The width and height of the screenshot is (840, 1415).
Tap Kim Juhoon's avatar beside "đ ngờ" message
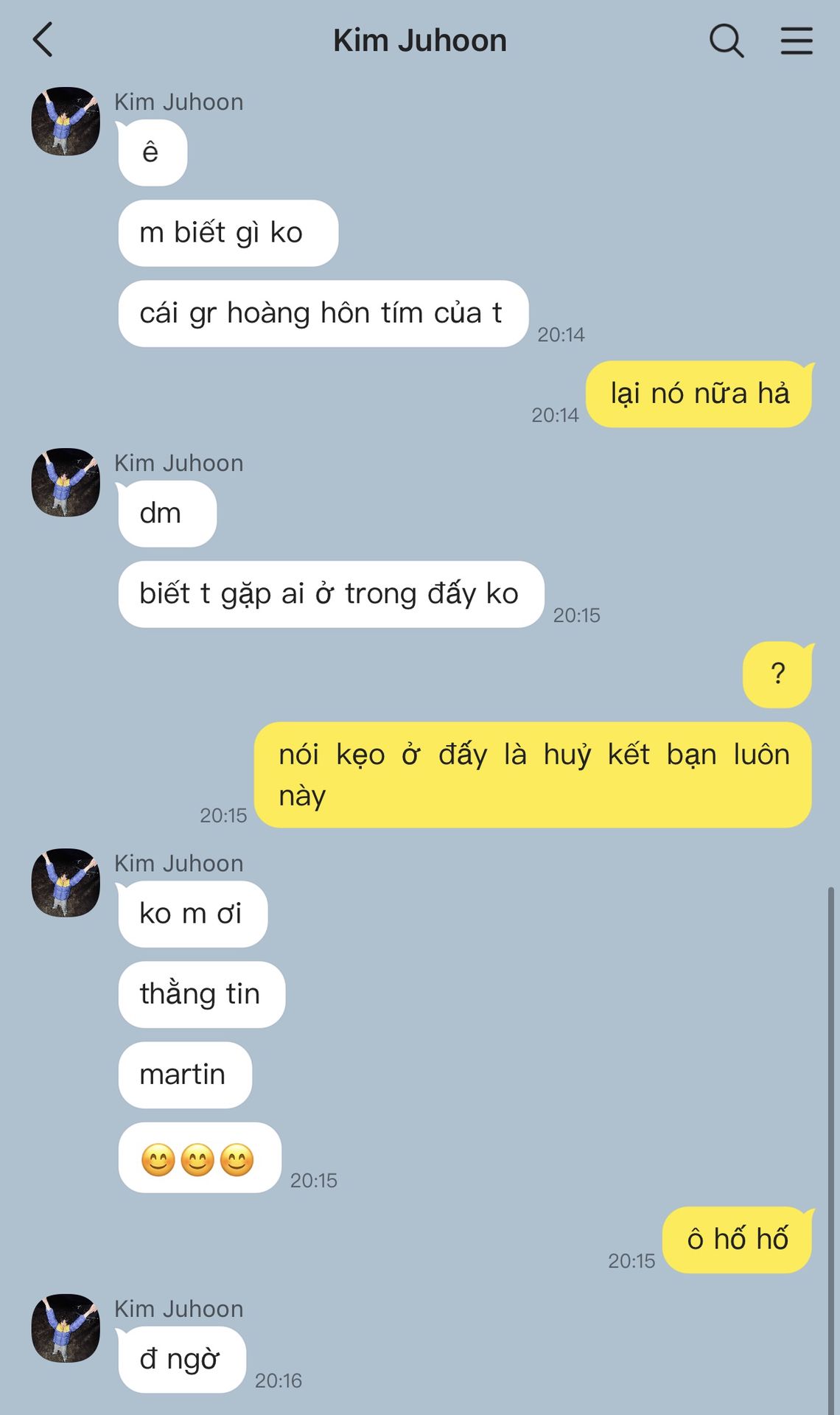[x=66, y=1328]
